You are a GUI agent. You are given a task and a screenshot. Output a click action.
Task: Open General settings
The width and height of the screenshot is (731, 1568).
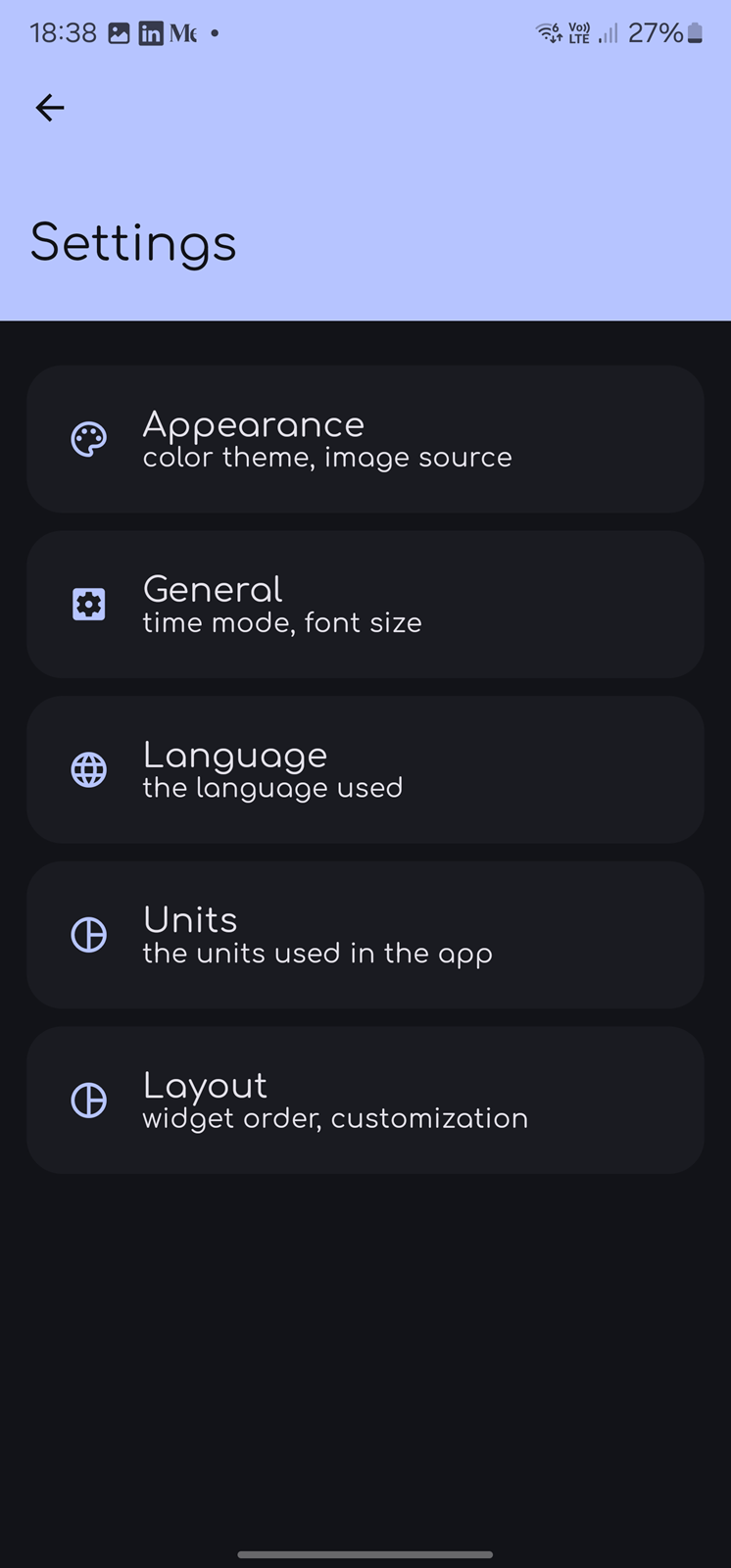(365, 605)
